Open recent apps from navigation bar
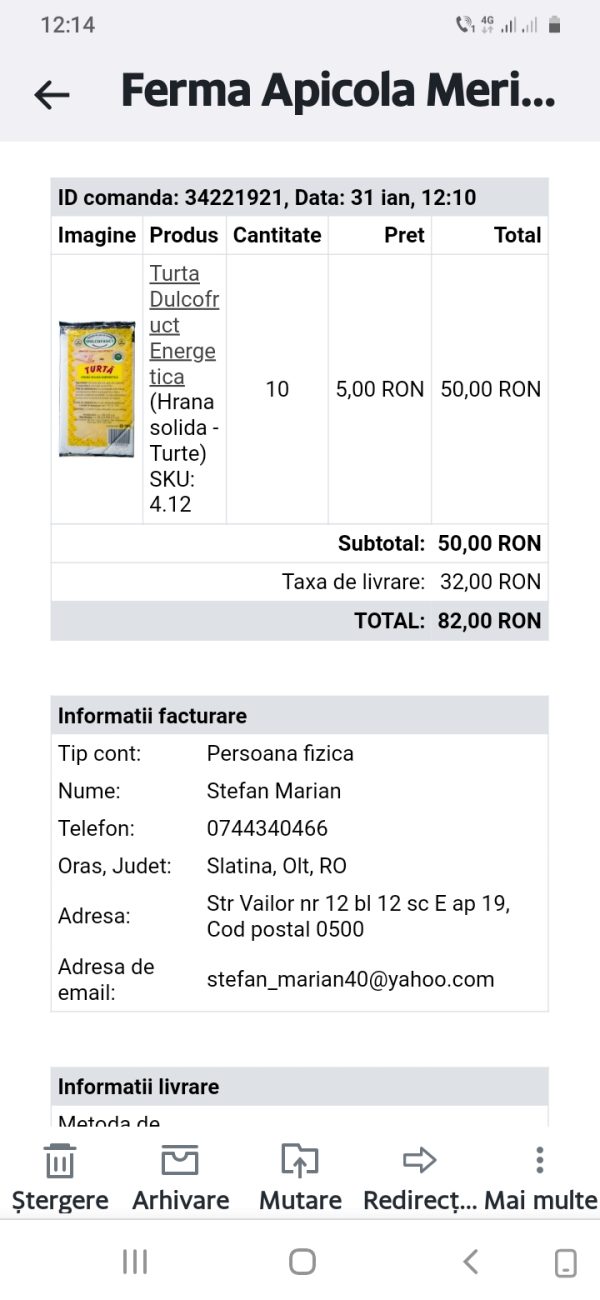The image size is (600, 1300). (135, 1262)
